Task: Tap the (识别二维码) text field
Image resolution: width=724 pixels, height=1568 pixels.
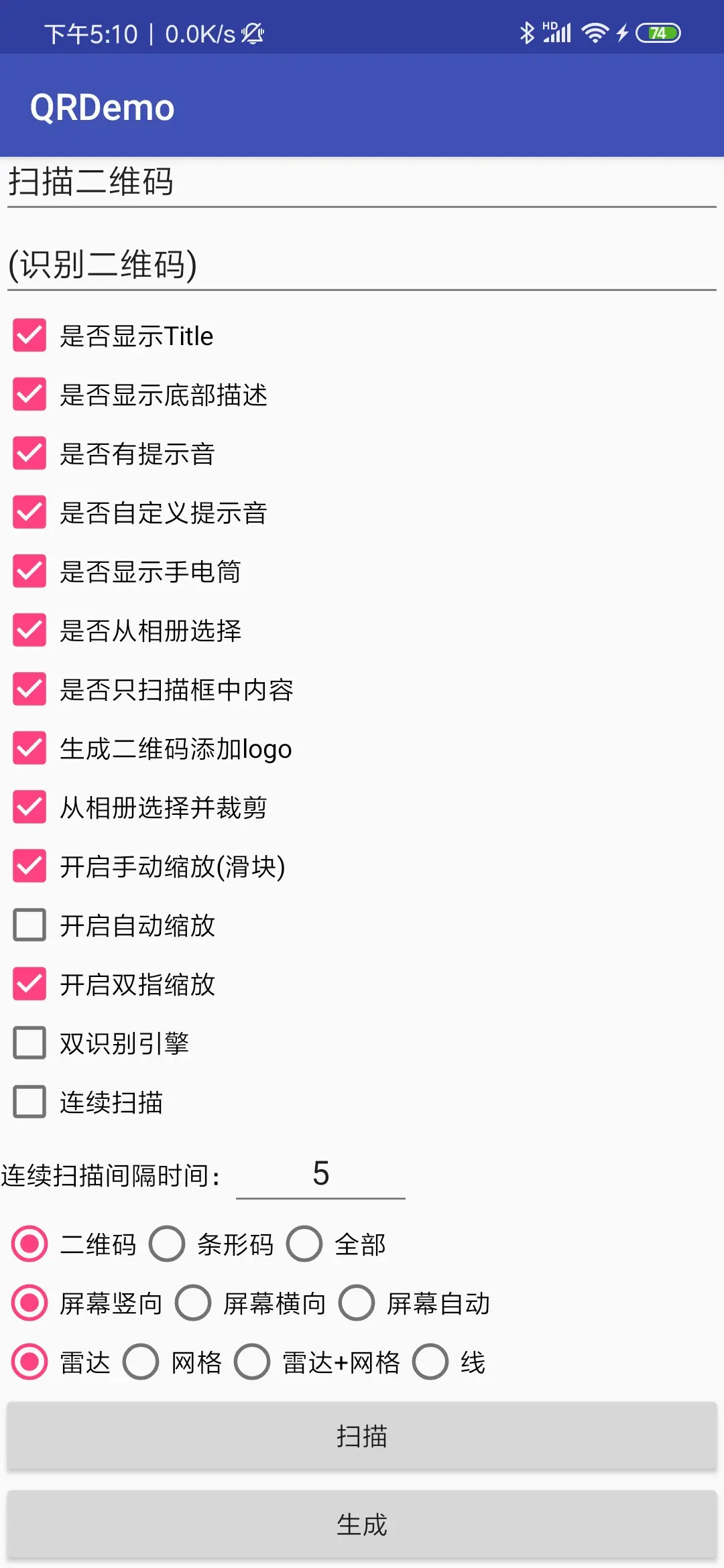Action: click(x=362, y=264)
